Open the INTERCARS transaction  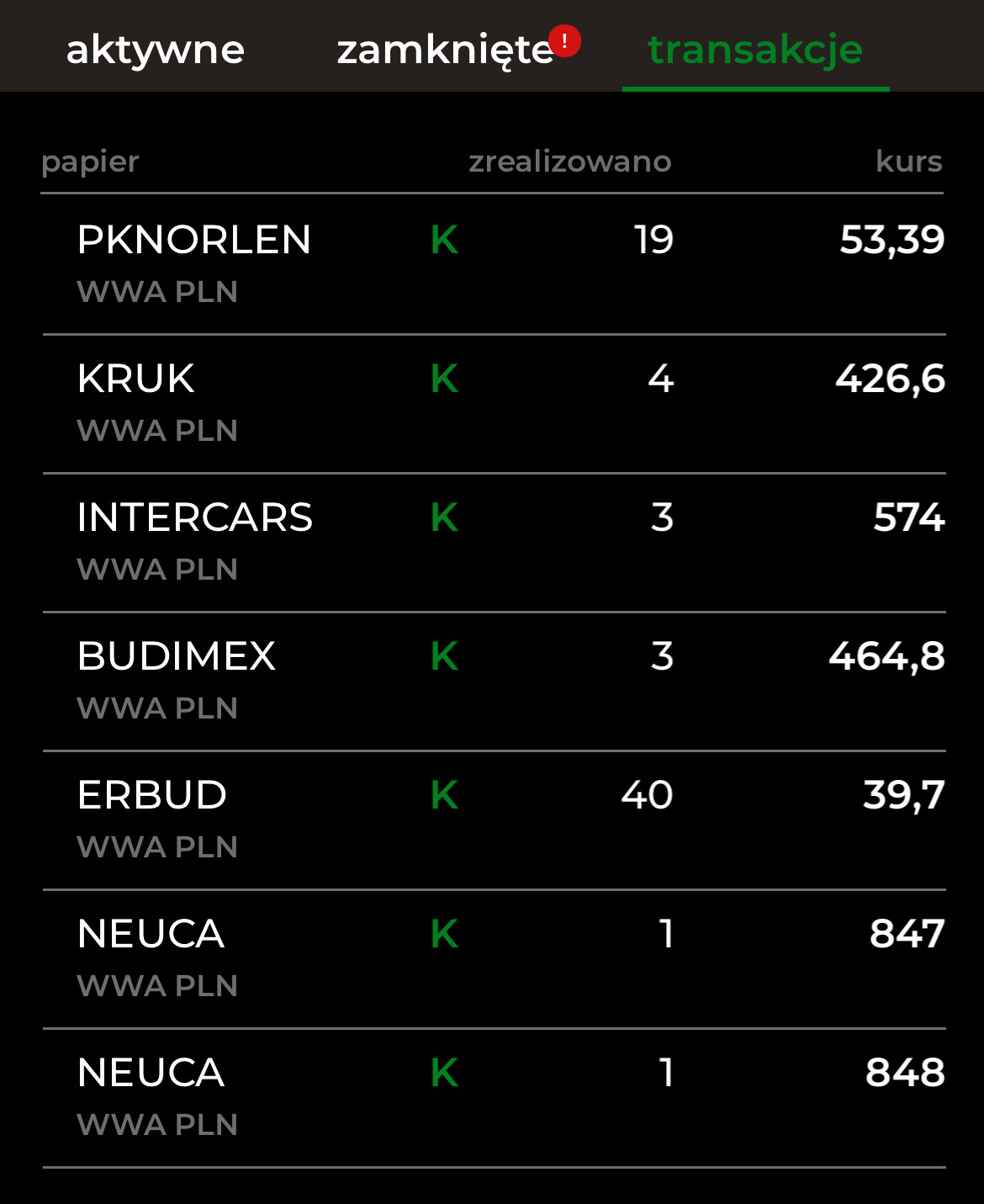coord(493,542)
